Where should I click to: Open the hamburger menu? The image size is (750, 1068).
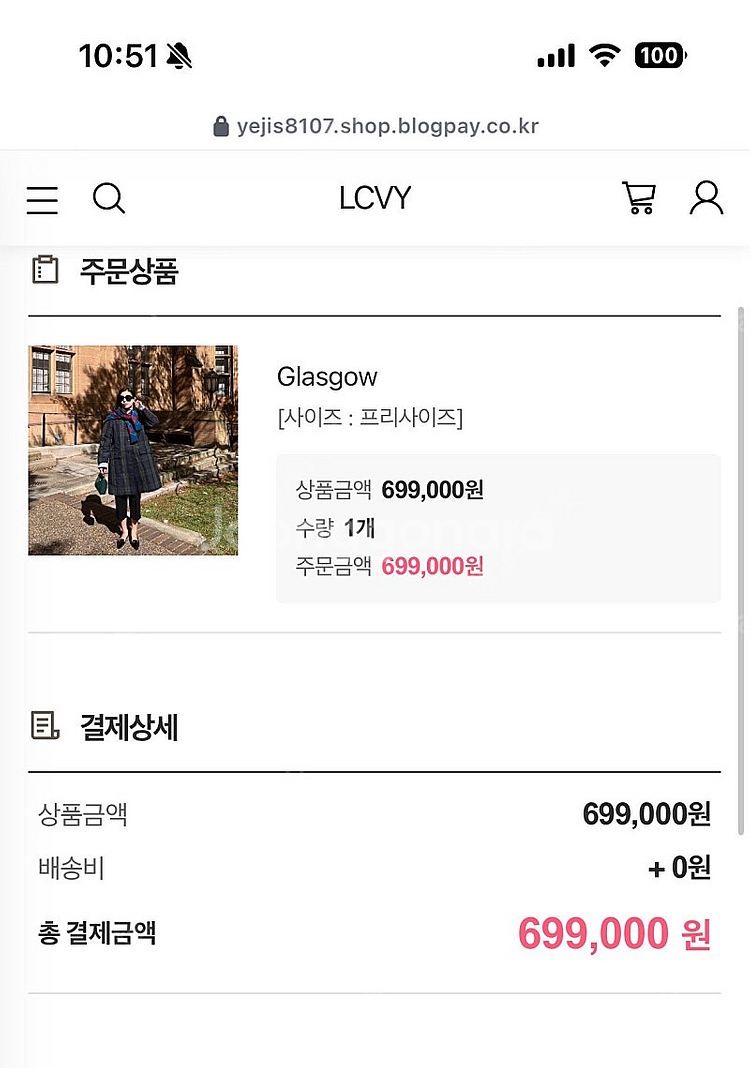click(x=42, y=200)
